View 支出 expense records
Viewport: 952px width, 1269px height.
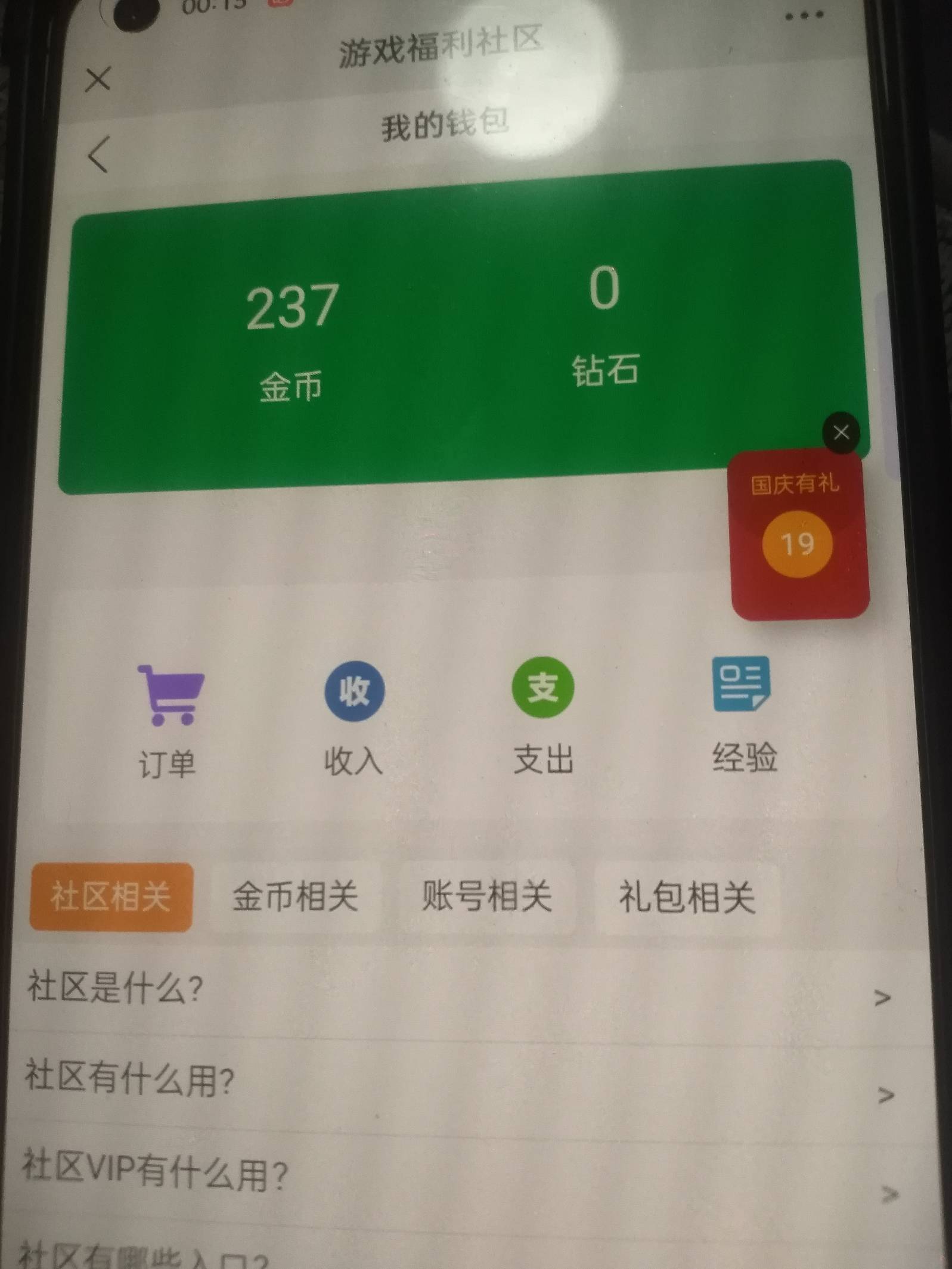coord(542,715)
